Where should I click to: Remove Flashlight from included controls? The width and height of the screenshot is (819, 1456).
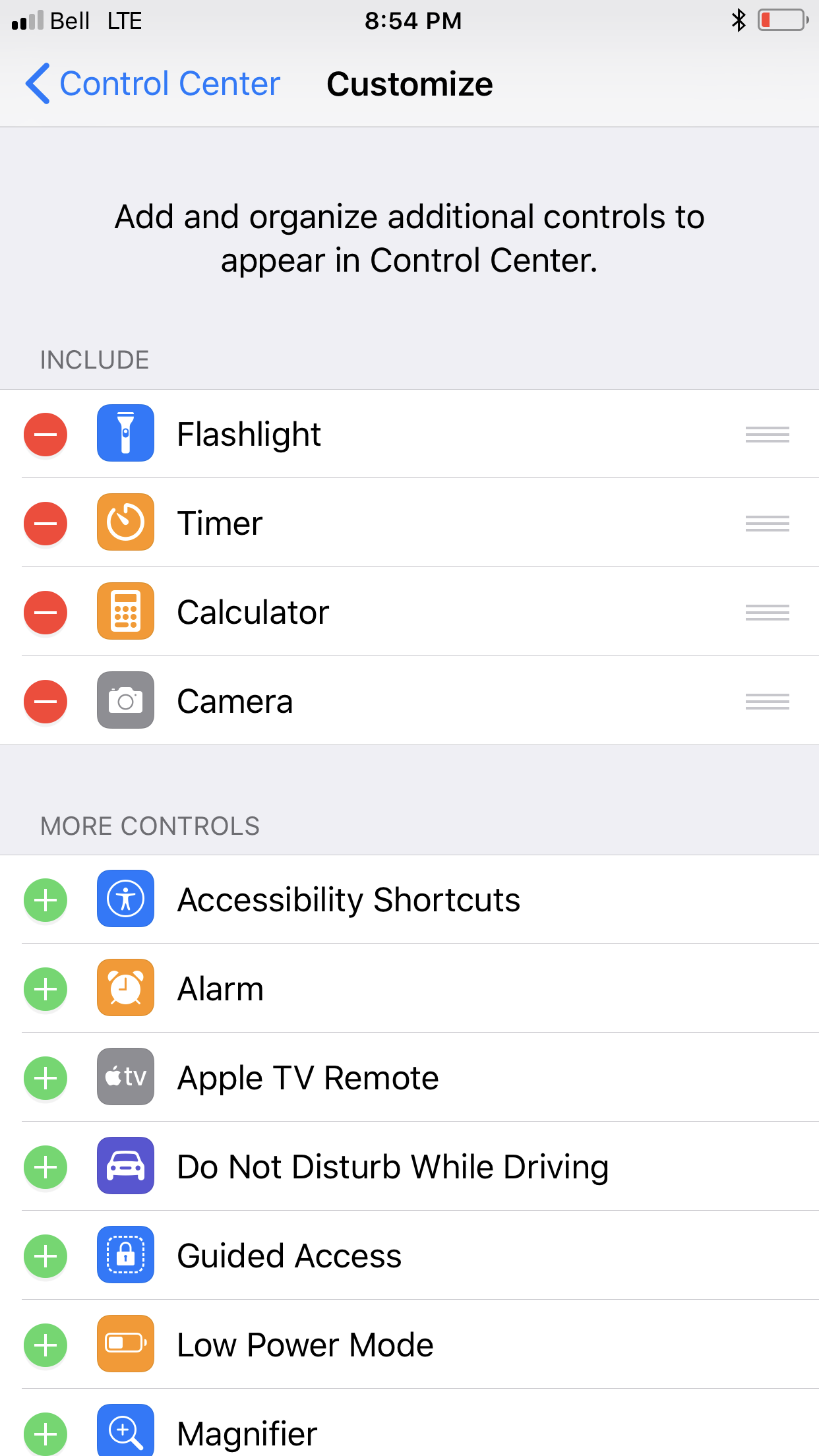[x=45, y=435]
